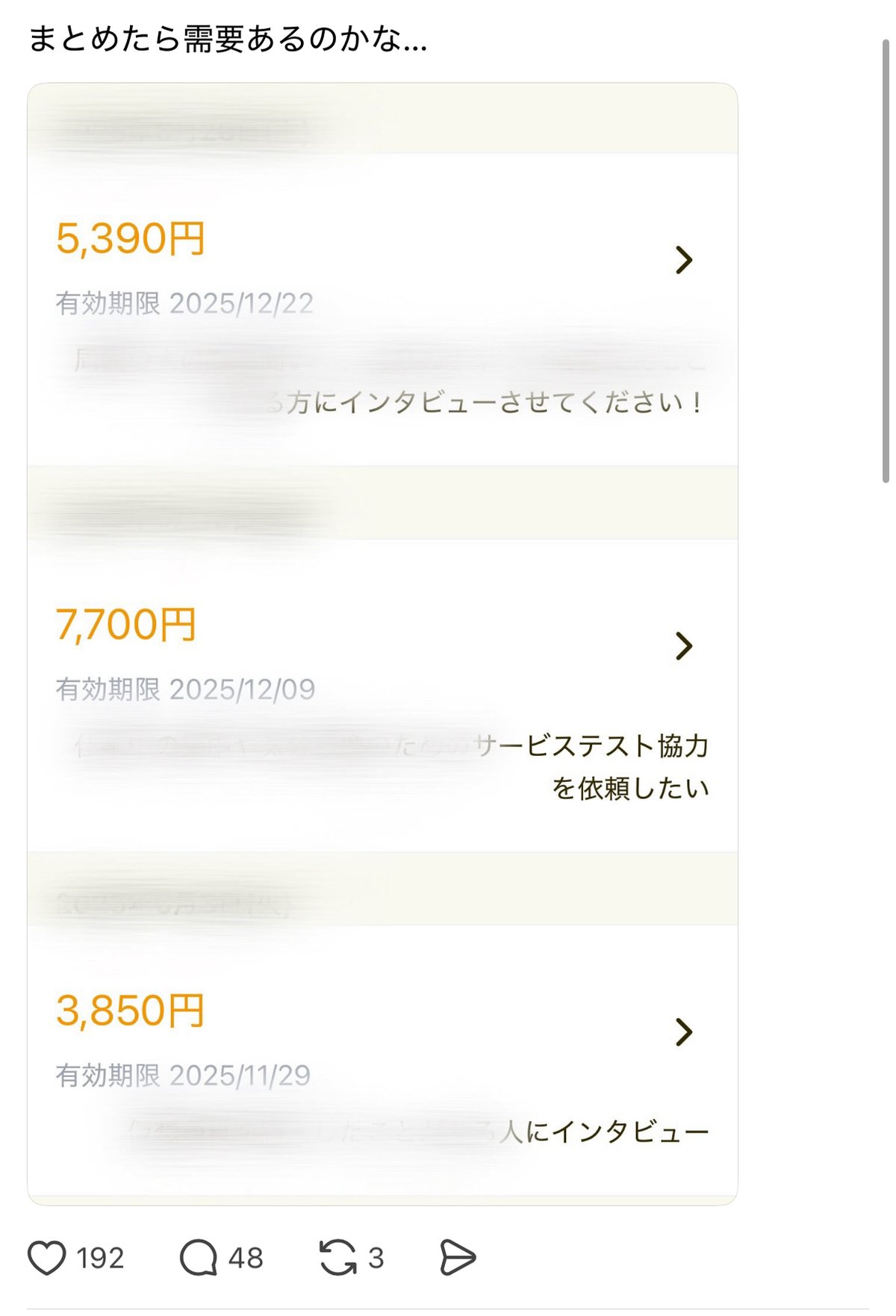The image size is (896, 1316).
Task: Repost this post
Action: tap(337, 1258)
